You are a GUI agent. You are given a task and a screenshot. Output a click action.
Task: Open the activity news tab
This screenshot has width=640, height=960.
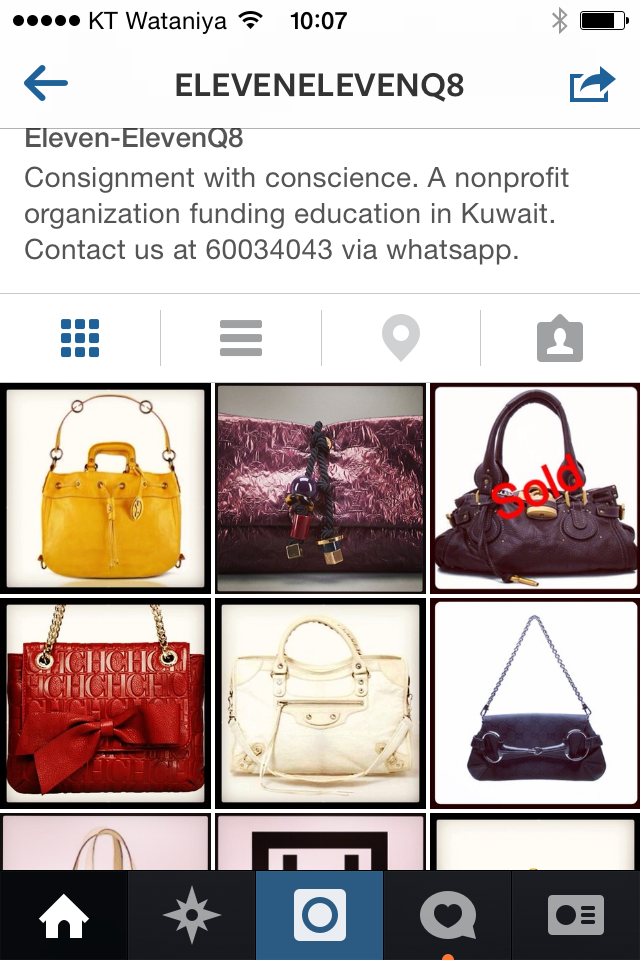(447, 916)
